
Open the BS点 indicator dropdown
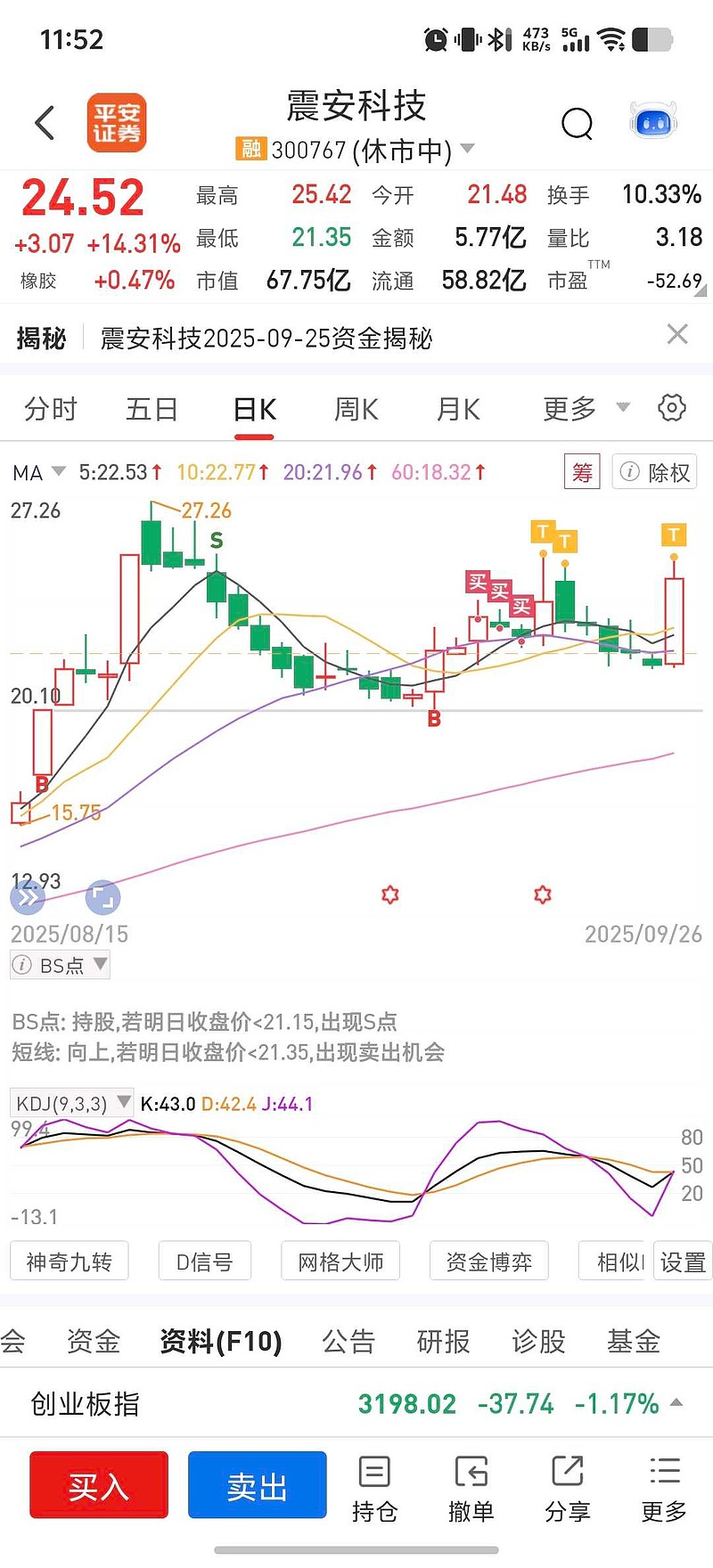pos(60,965)
